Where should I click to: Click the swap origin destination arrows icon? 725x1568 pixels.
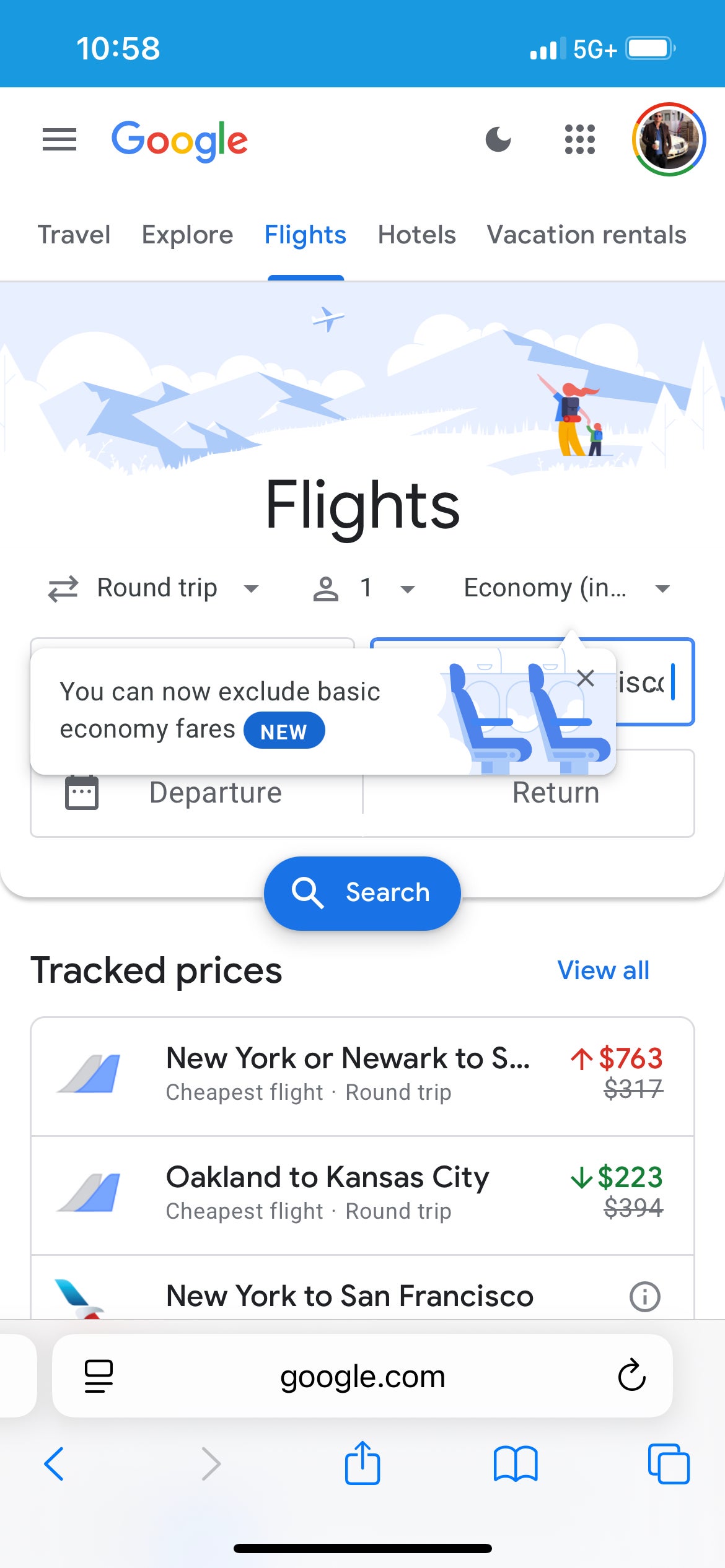pyautogui.click(x=64, y=588)
